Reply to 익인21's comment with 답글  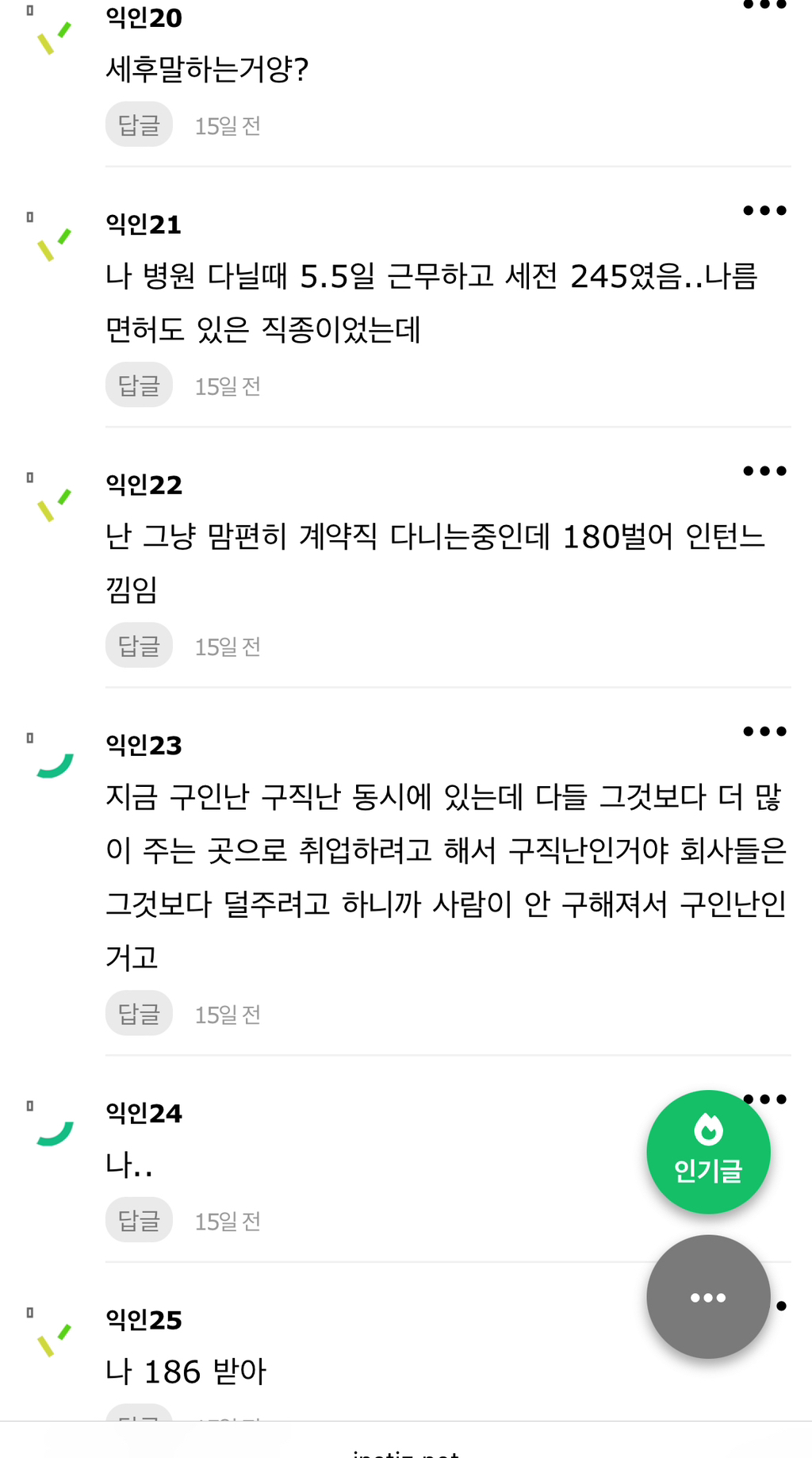[x=139, y=385]
